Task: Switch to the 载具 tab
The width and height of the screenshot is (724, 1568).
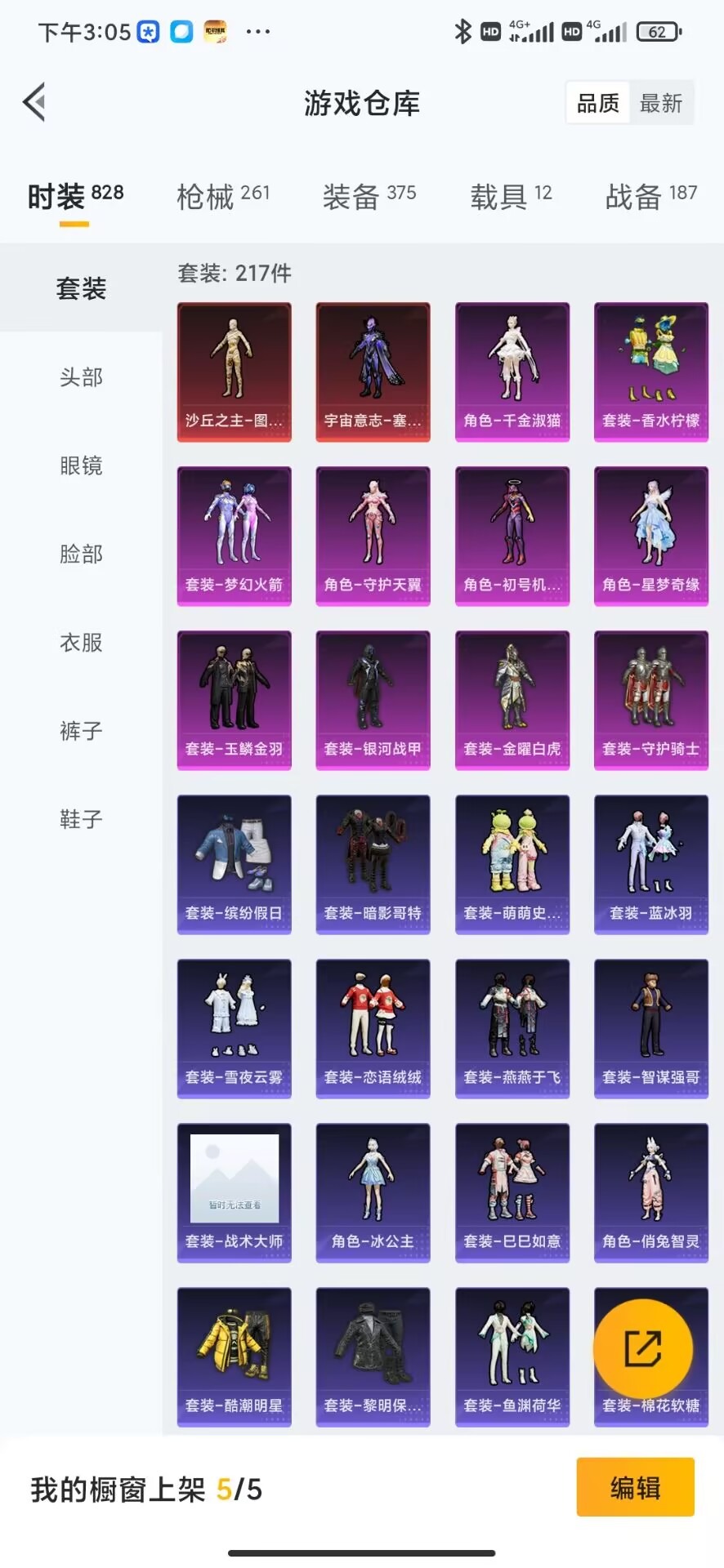Action: (x=512, y=196)
